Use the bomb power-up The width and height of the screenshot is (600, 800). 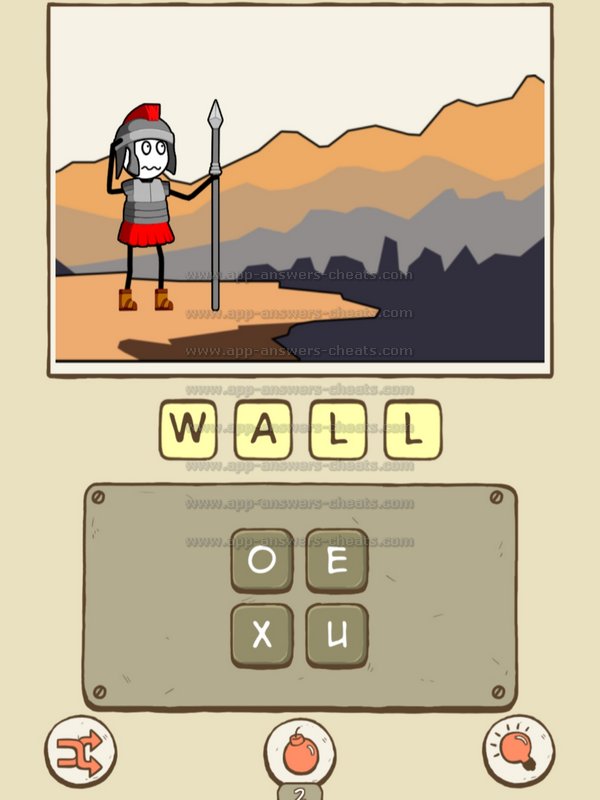click(299, 751)
